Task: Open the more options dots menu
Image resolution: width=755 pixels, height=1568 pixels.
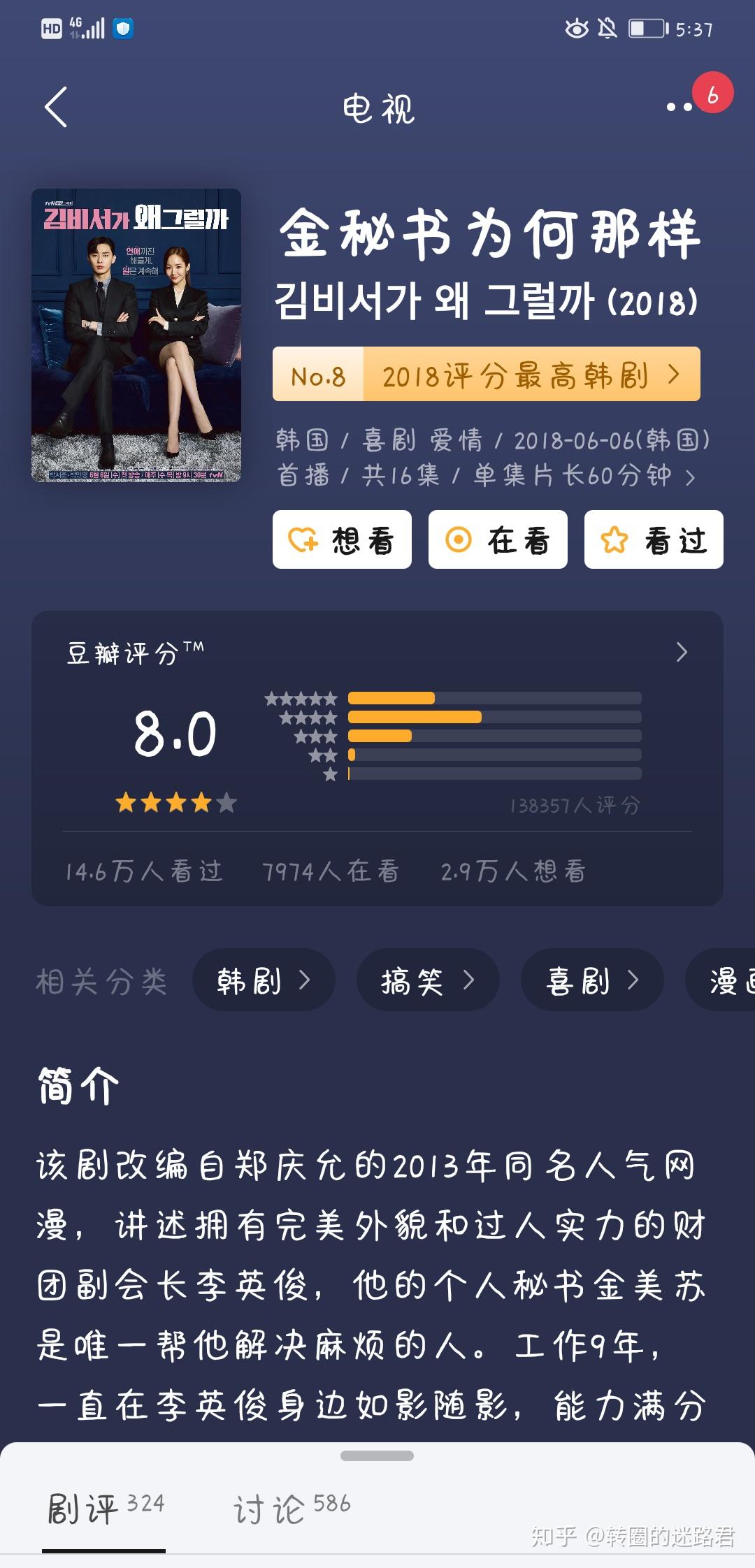Action: coord(679,107)
